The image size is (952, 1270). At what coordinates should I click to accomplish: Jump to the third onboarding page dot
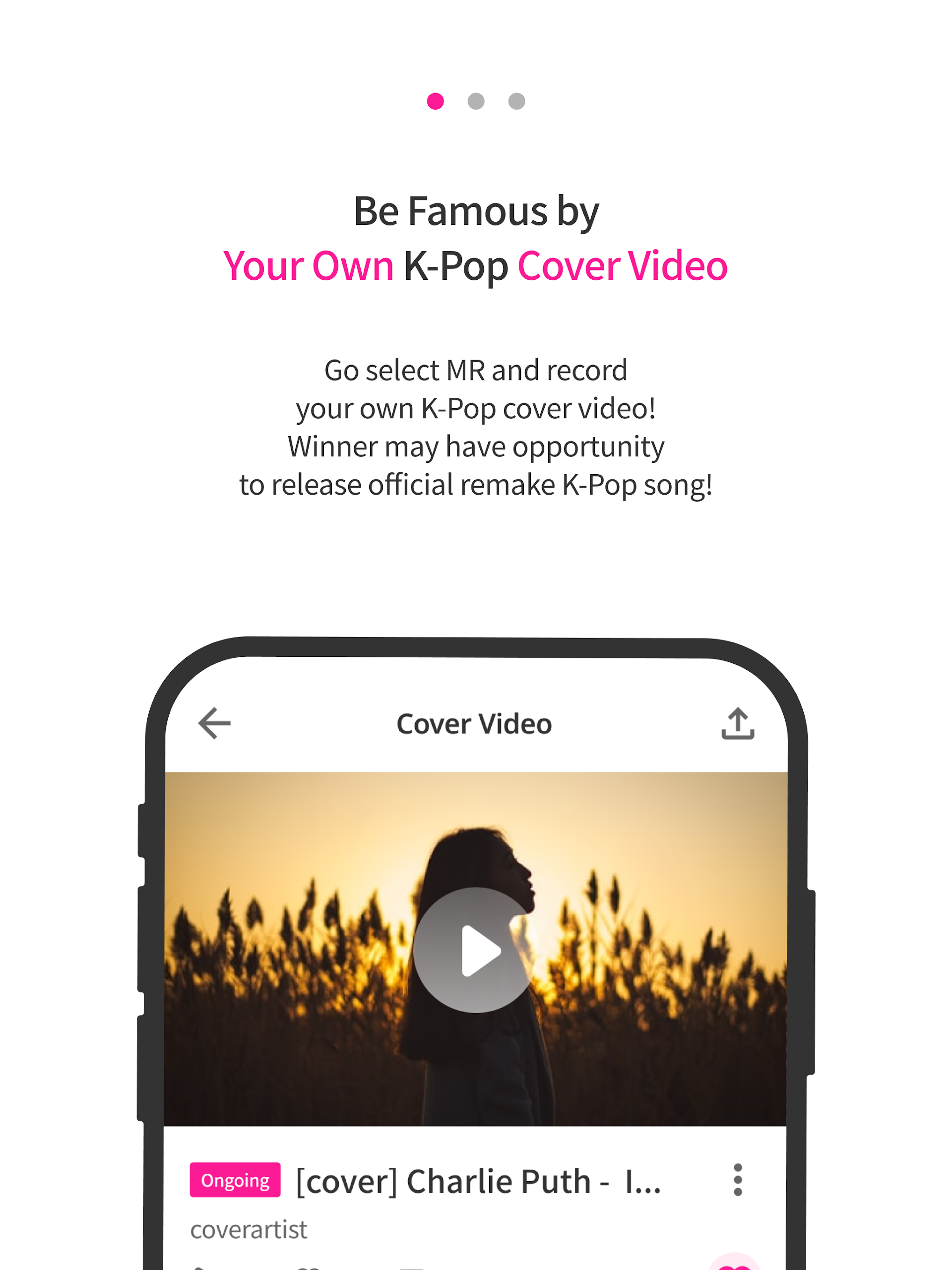[x=516, y=101]
